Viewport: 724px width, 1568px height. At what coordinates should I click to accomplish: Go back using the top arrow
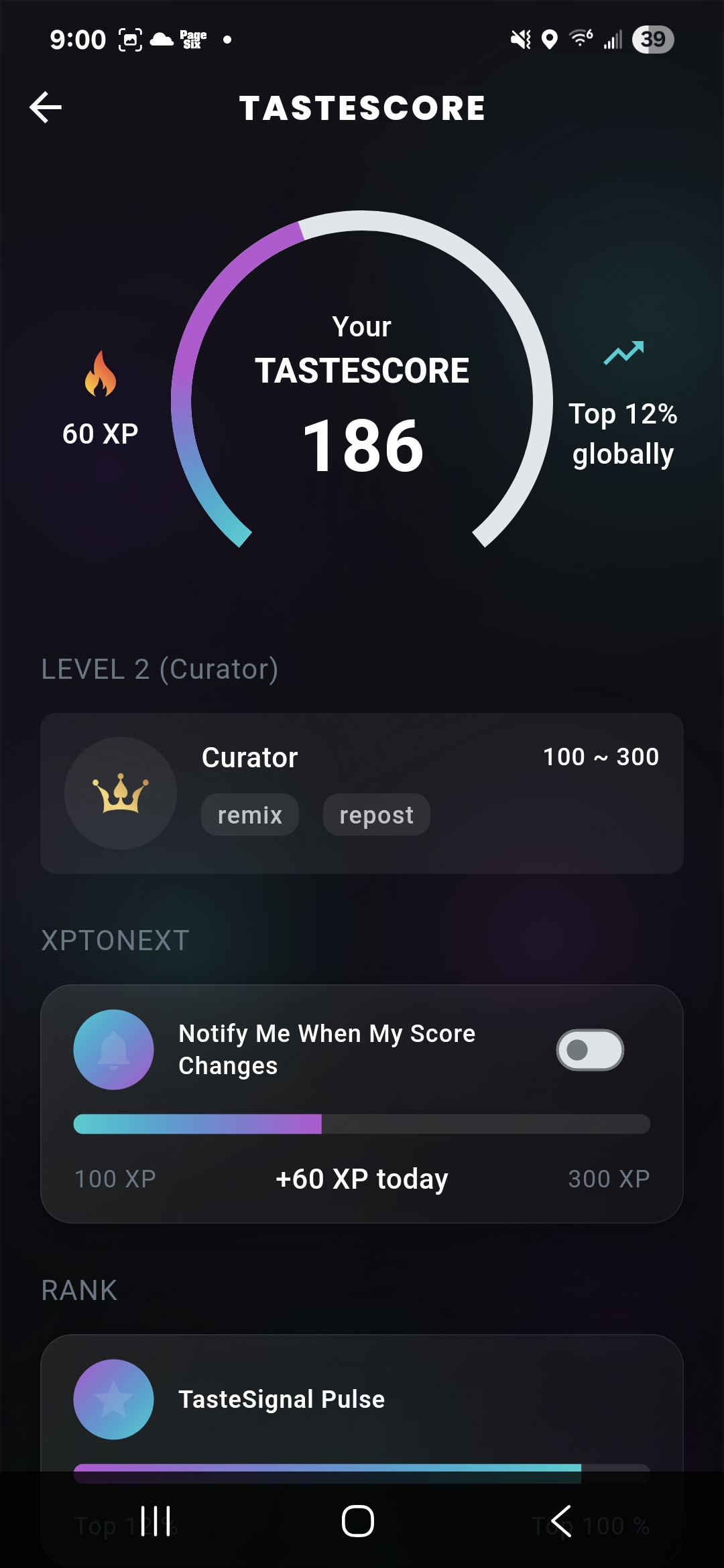coord(46,107)
